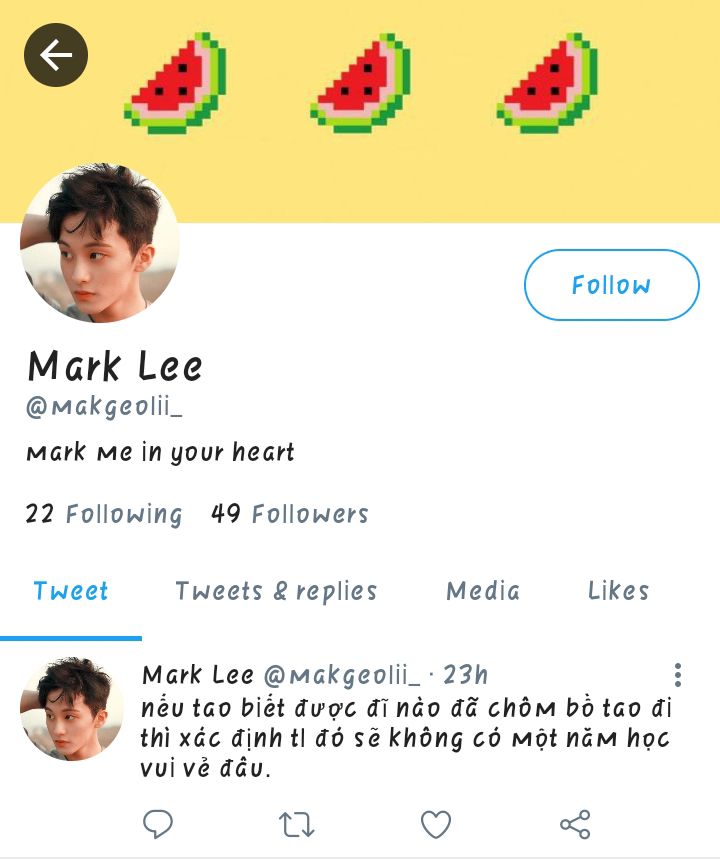Image resolution: width=720 pixels, height=859 pixels.
Task: Tap the small avatar beside the tweet
Action: click(72, 709)
